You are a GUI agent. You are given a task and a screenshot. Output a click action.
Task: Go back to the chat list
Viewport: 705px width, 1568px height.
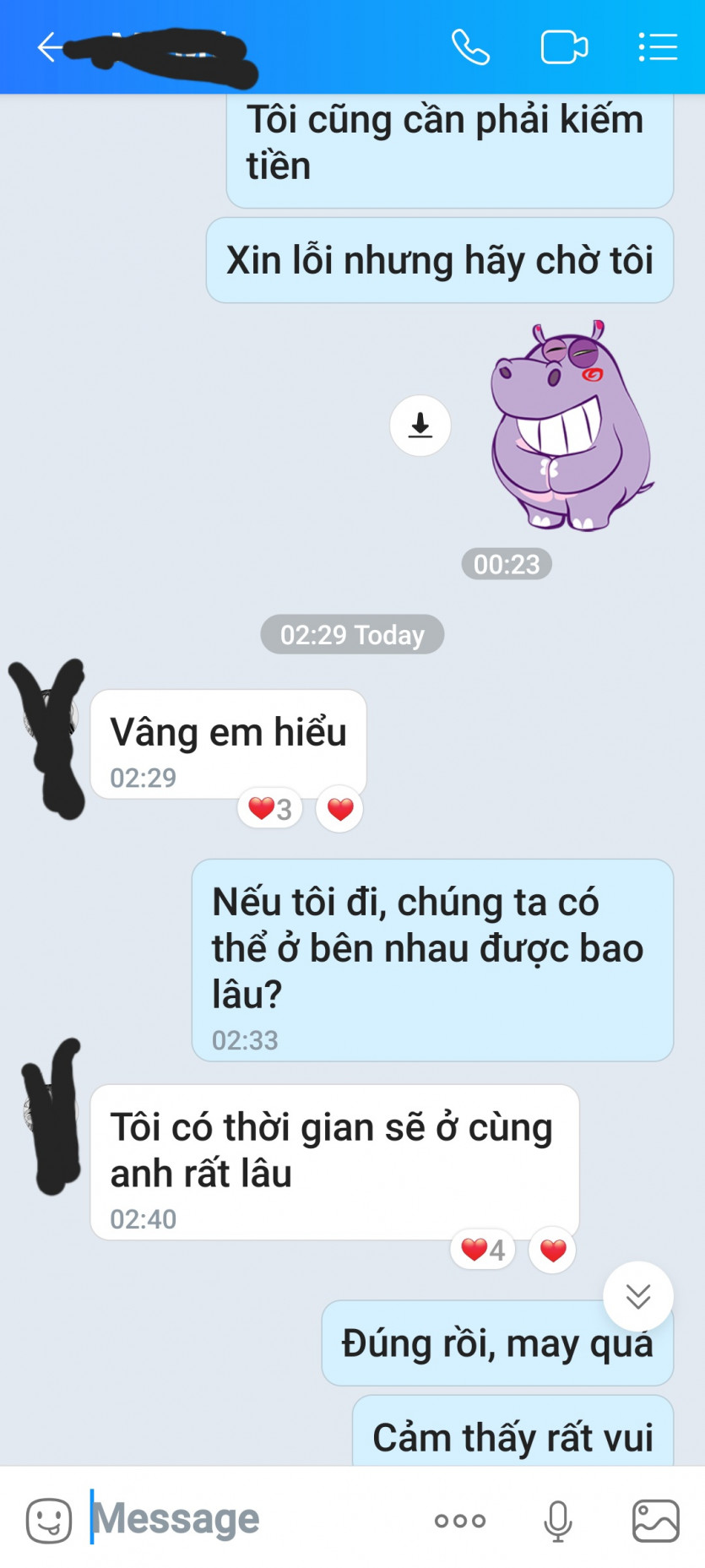(x=49, y=47)
